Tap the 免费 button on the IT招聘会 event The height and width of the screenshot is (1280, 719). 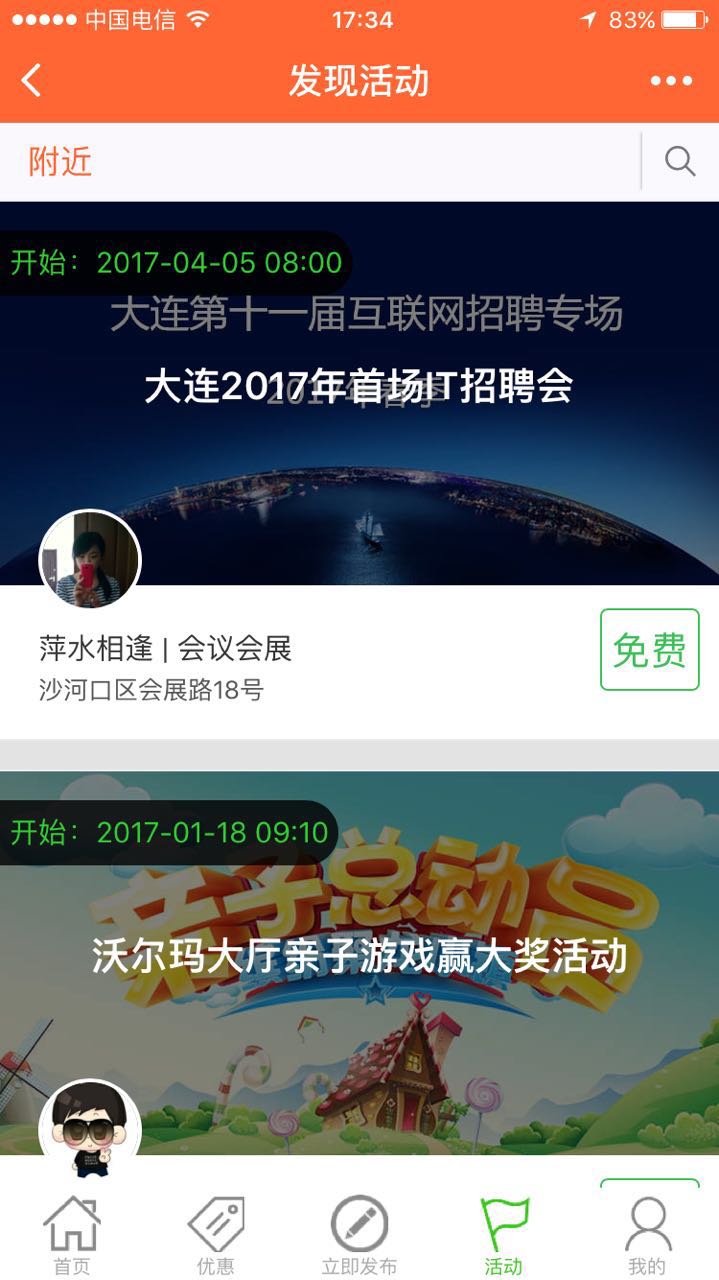(649, 650)
